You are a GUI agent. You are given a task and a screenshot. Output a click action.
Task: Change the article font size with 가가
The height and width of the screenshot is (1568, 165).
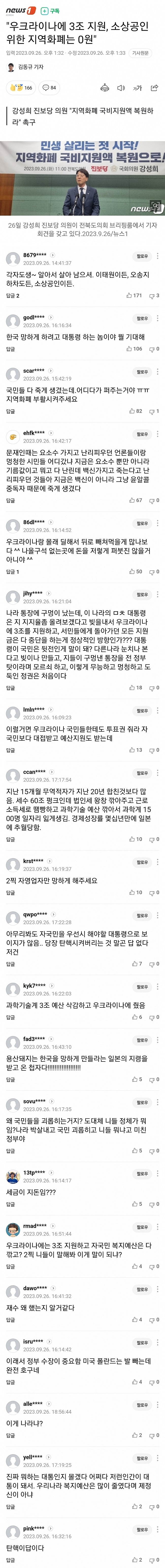[138, 88]
